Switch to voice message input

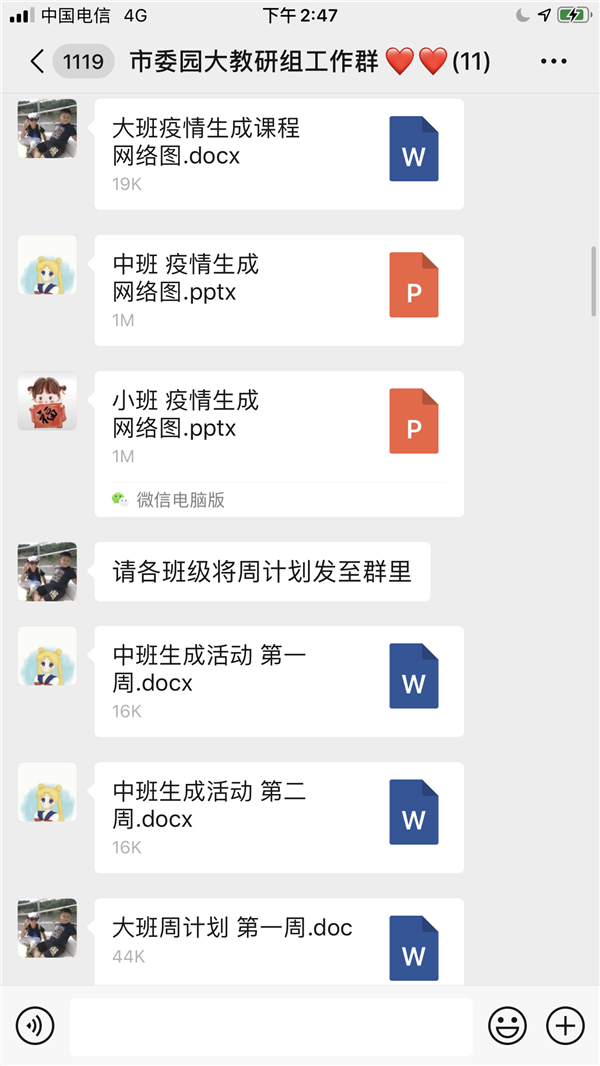(x=36, y=1025)
